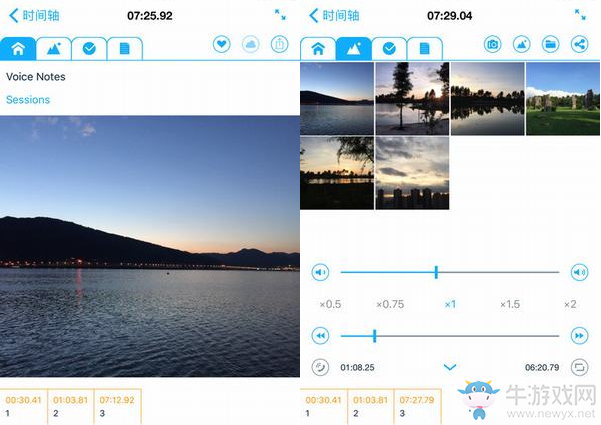Open the folder icon in the photo toolbar

550,45
